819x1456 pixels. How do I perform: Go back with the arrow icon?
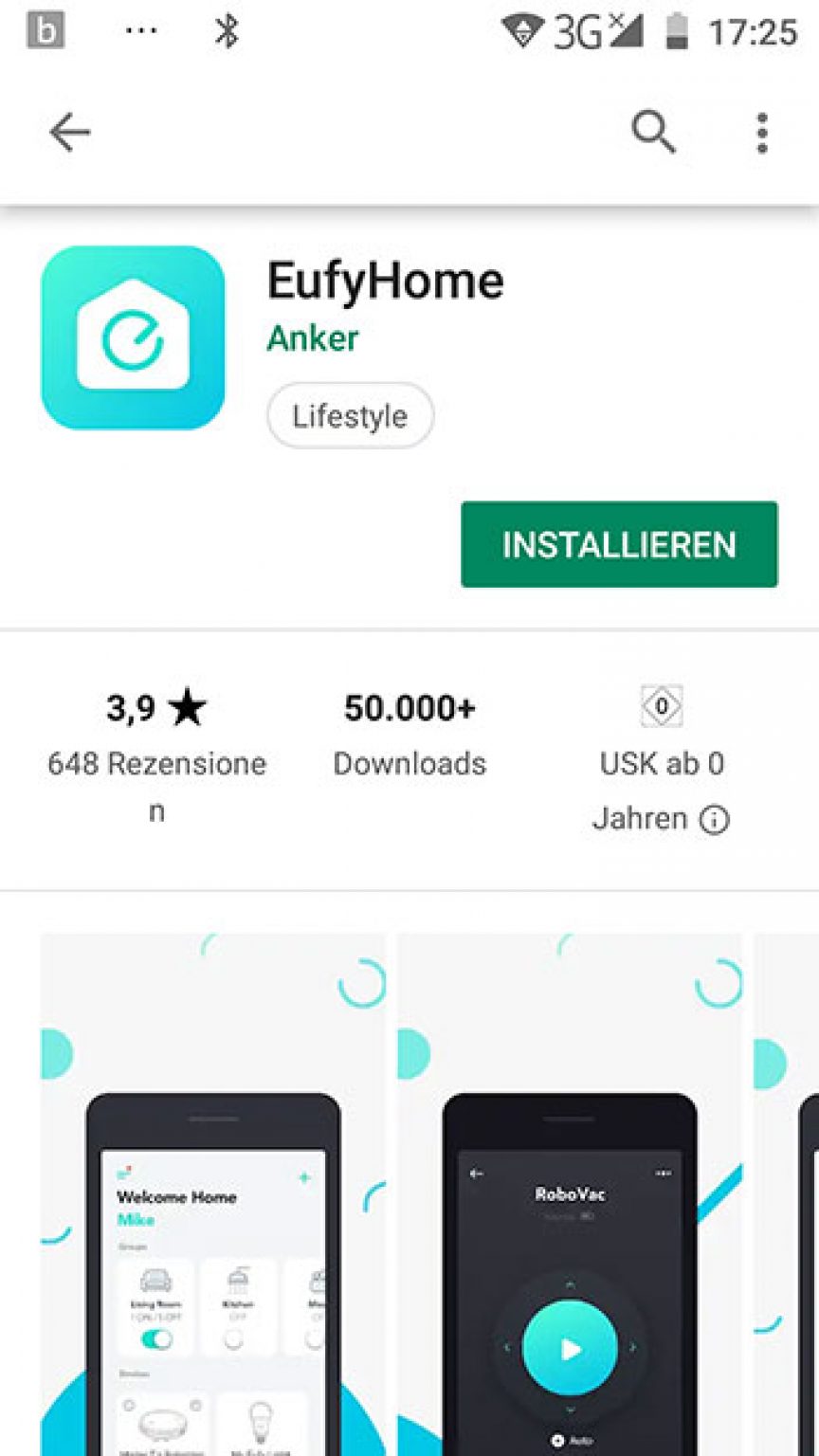(x=69, y=133)
